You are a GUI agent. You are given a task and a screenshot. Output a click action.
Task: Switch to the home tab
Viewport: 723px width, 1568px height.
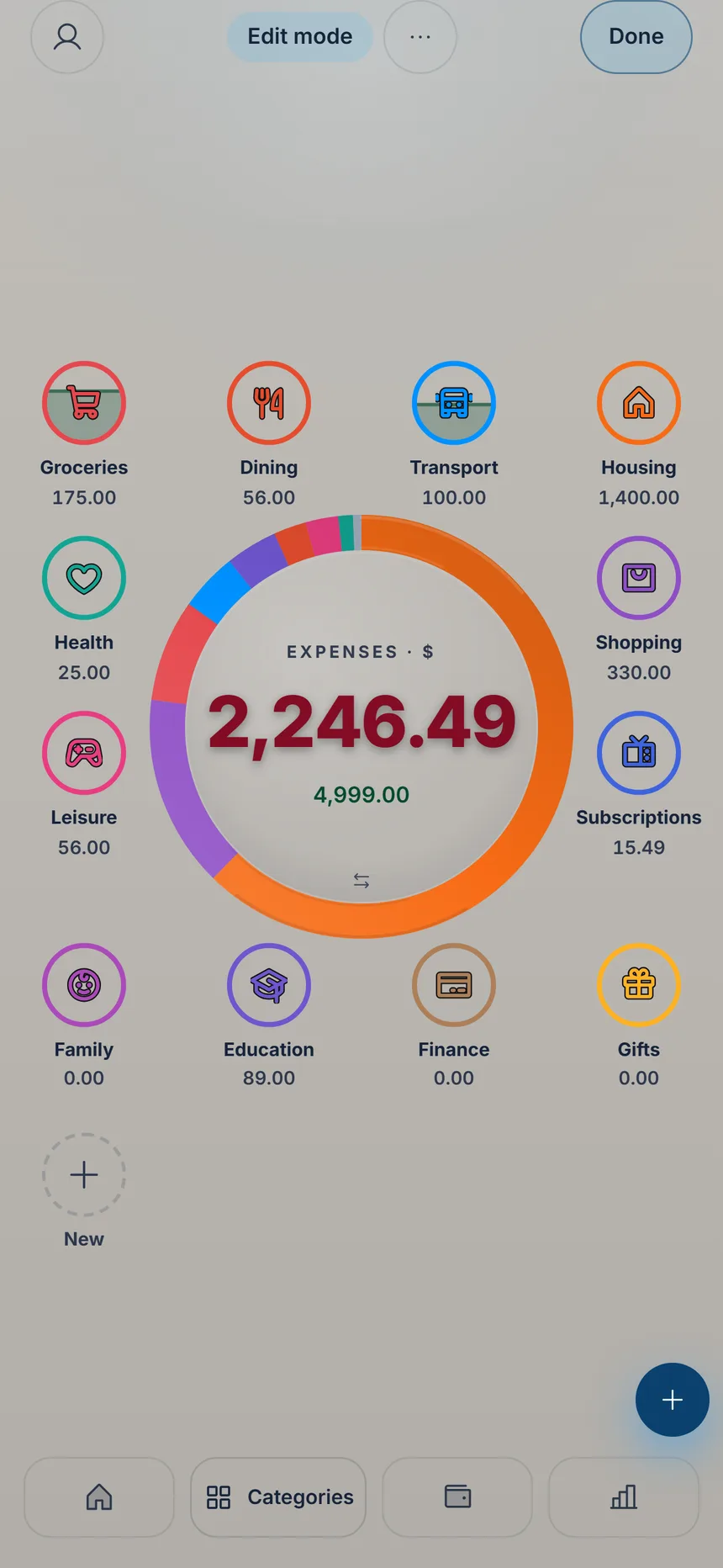tap(99, 1497)
